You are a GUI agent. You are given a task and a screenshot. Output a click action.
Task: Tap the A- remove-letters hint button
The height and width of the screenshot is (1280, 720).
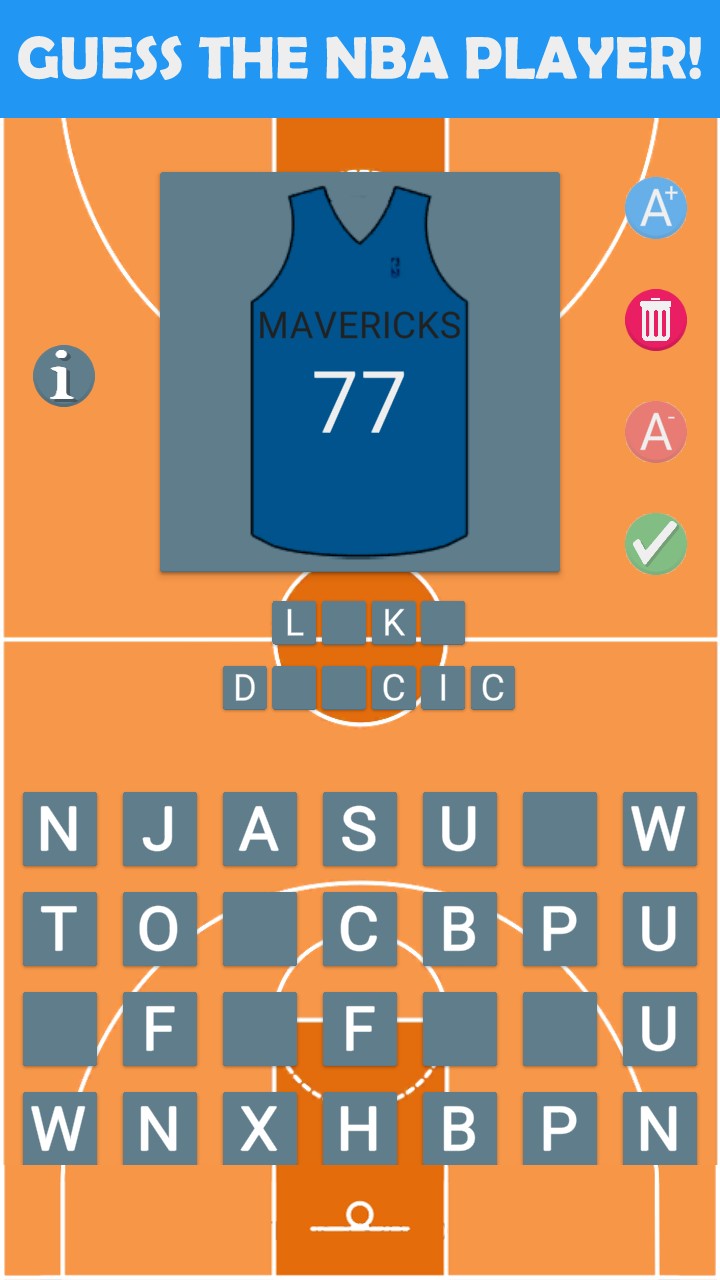(x=656, y=432)
